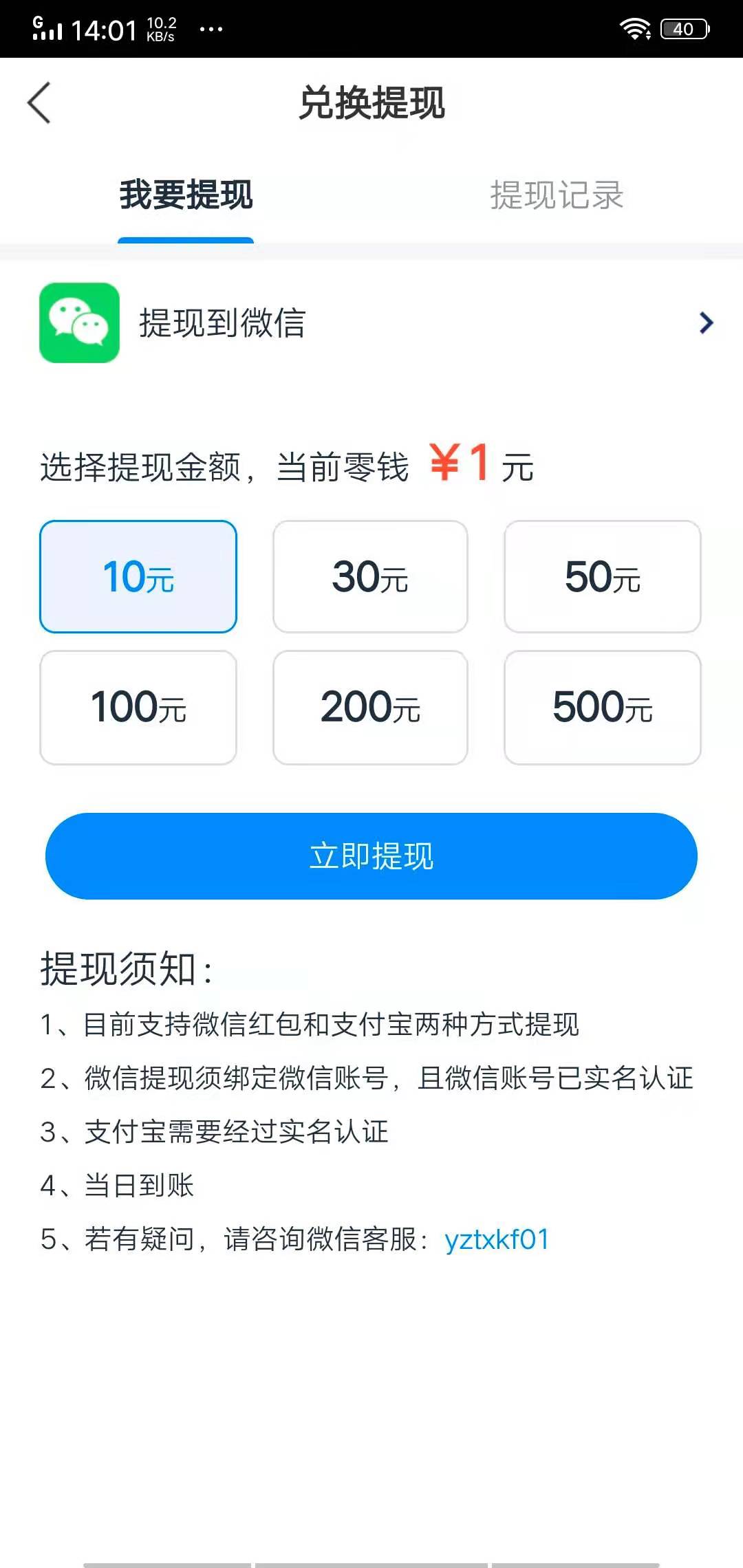743x1568 pixels.
Task: Keep the highlighted 10元 option selected
Action: pos(138,576)
